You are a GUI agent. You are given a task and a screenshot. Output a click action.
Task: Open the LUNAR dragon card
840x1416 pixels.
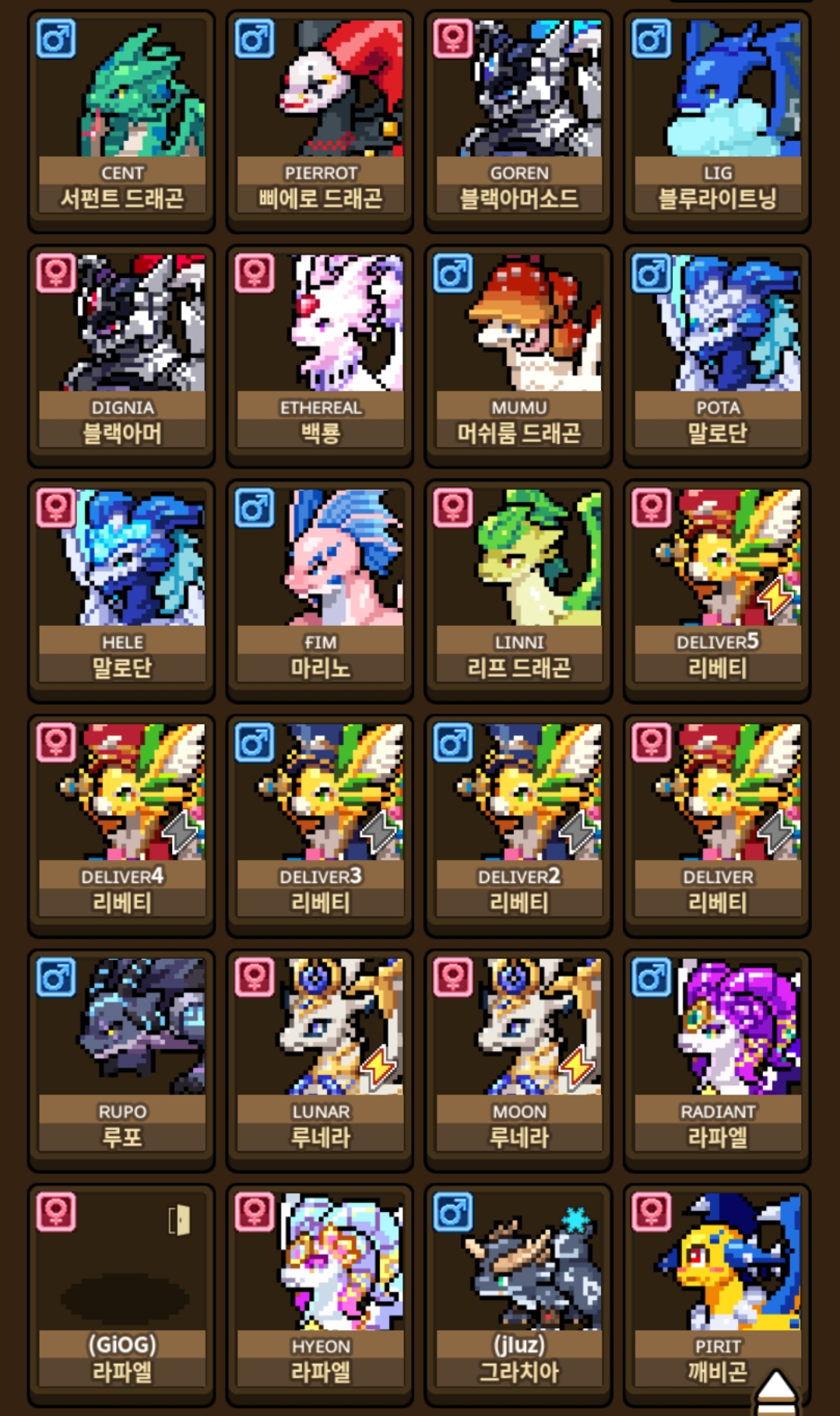320,1059
